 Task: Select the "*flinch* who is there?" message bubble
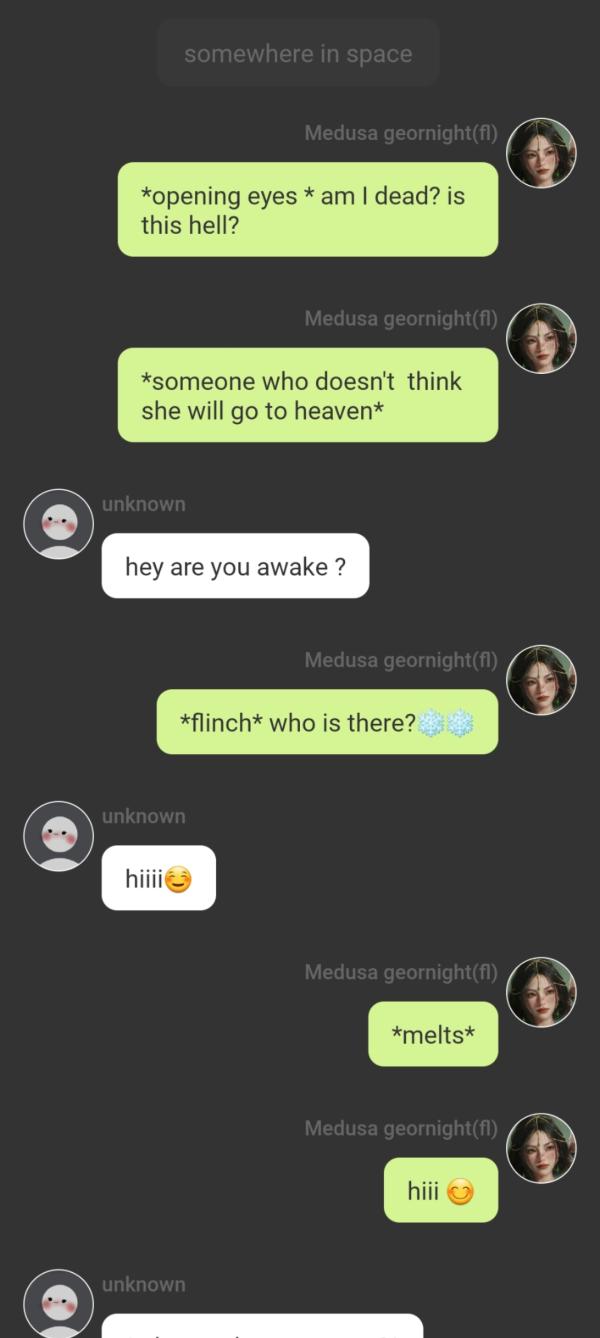(327, 722)
